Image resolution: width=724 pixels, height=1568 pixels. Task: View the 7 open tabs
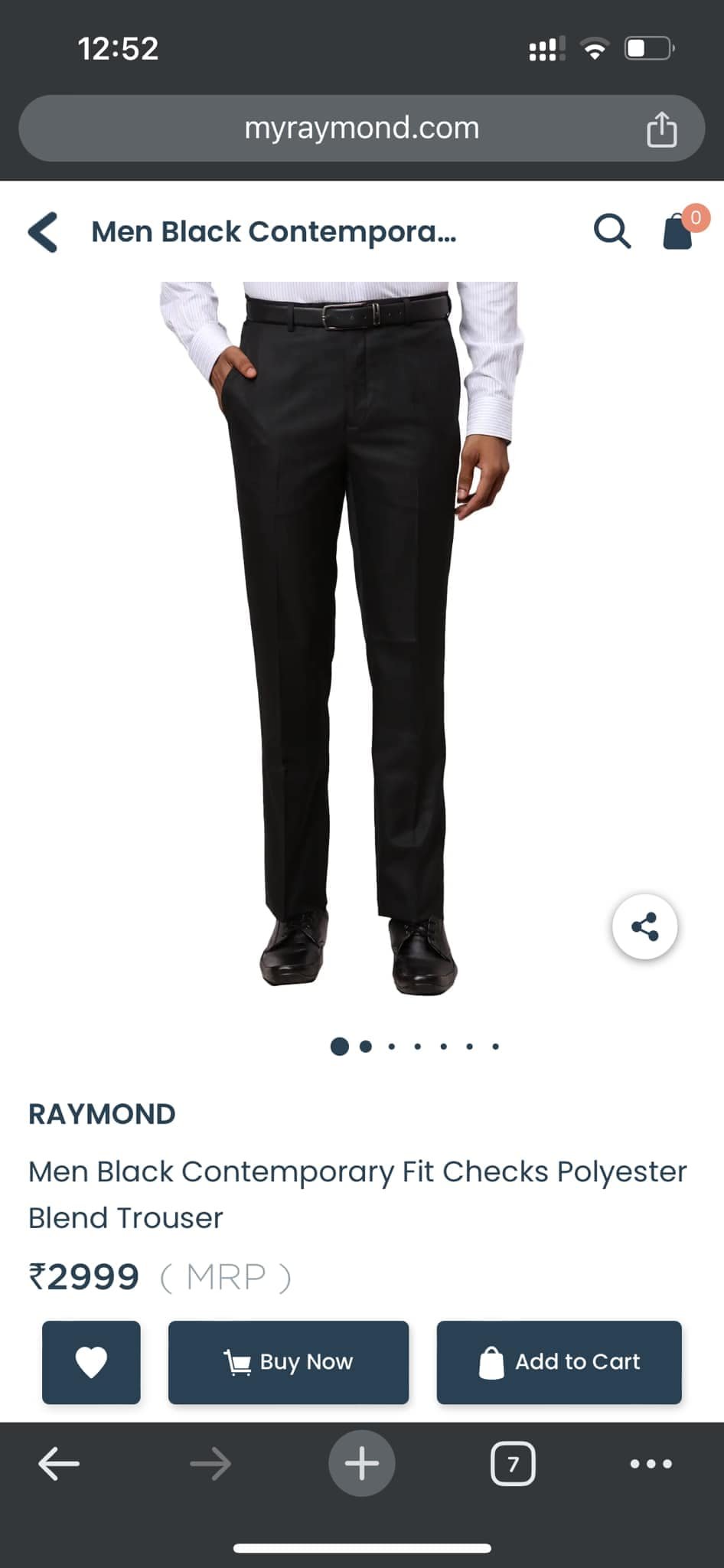coord(513,1464)
